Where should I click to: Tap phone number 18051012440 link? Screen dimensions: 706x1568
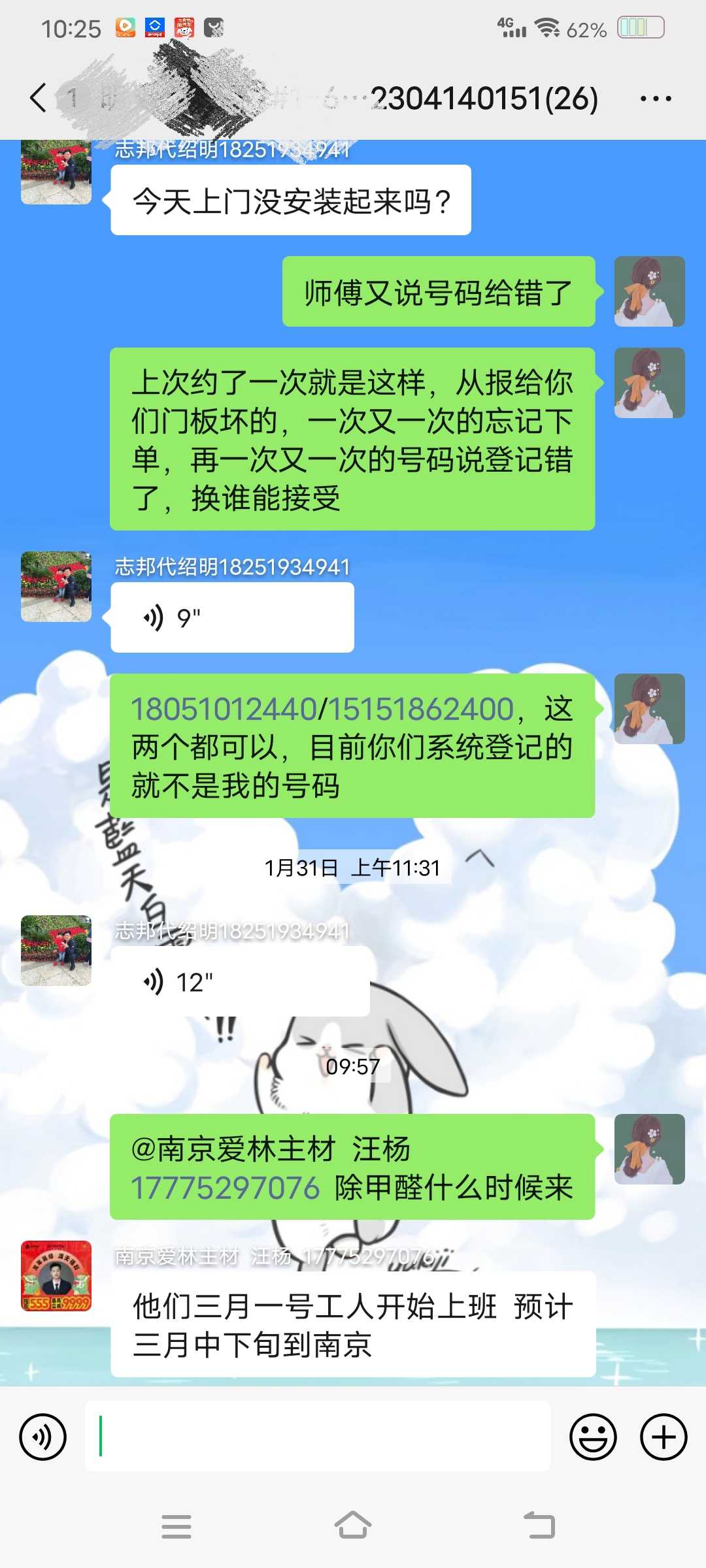click(x=224, y=710)
